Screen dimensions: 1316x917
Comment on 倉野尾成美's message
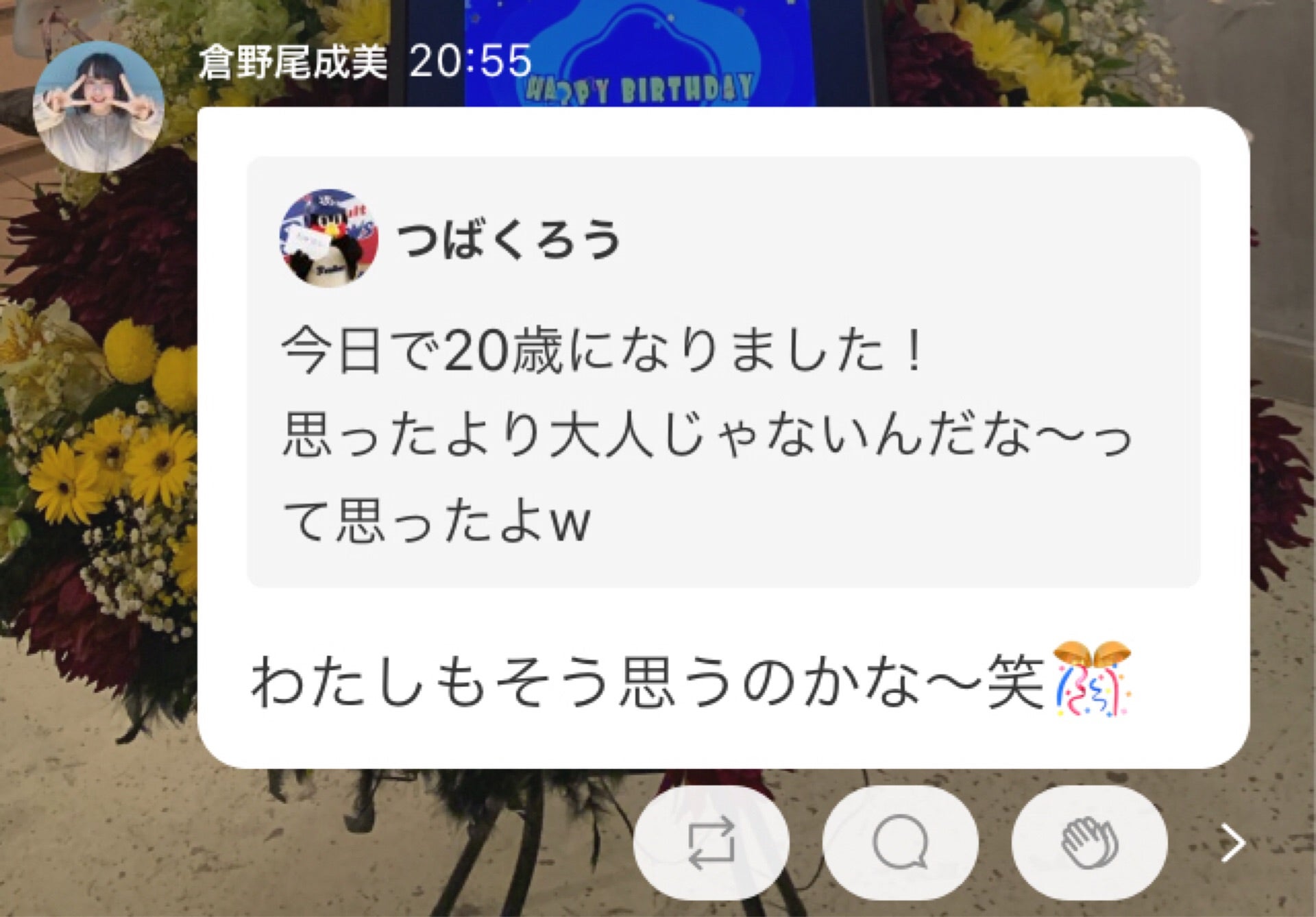pos(900,842)
